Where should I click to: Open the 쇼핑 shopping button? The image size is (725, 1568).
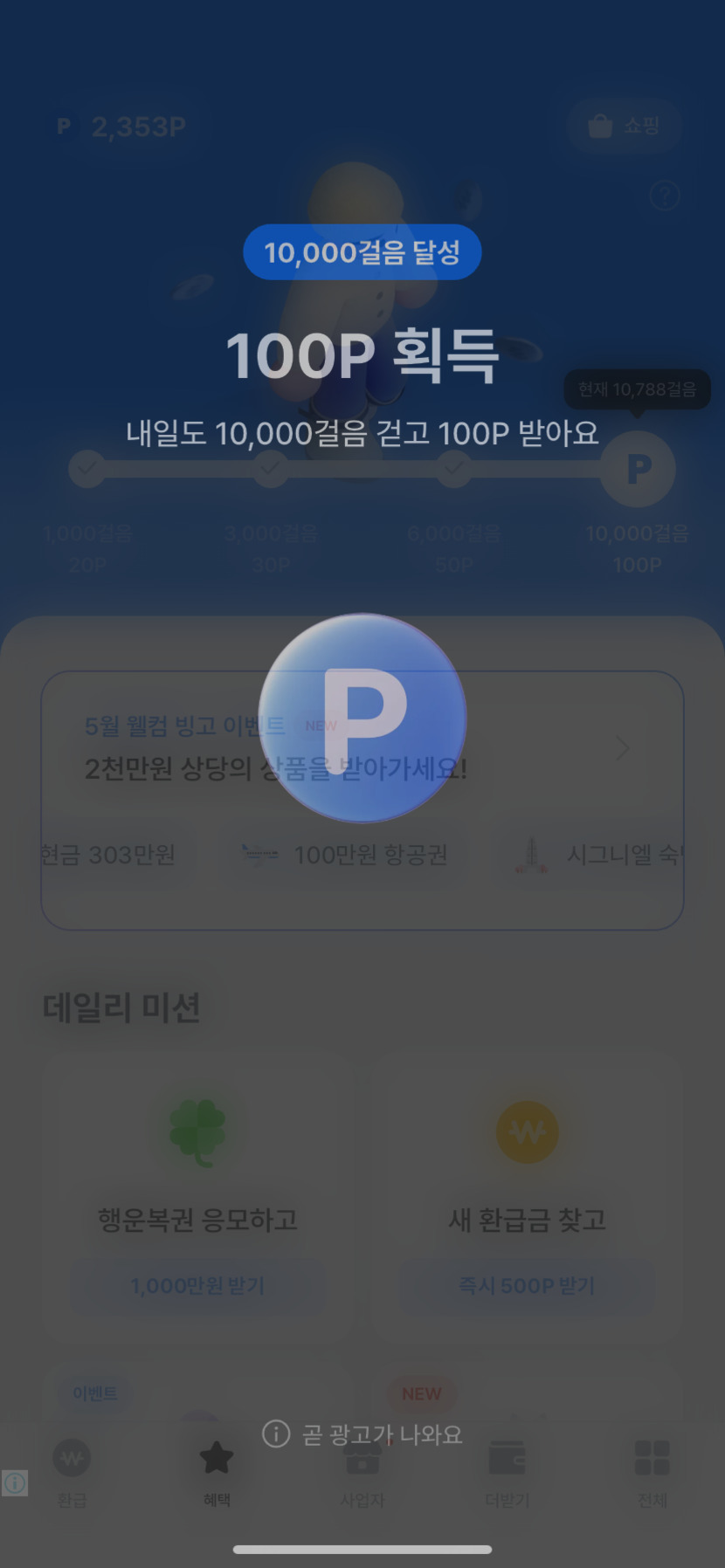click(x=625, y=127)
